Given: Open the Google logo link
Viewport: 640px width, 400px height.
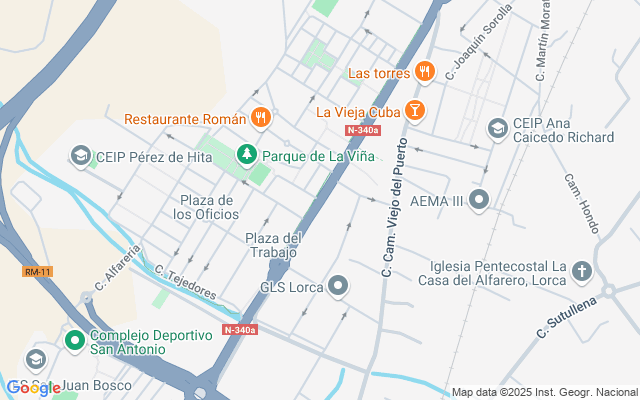Looking at the screenshot, I should pos(33,388).
